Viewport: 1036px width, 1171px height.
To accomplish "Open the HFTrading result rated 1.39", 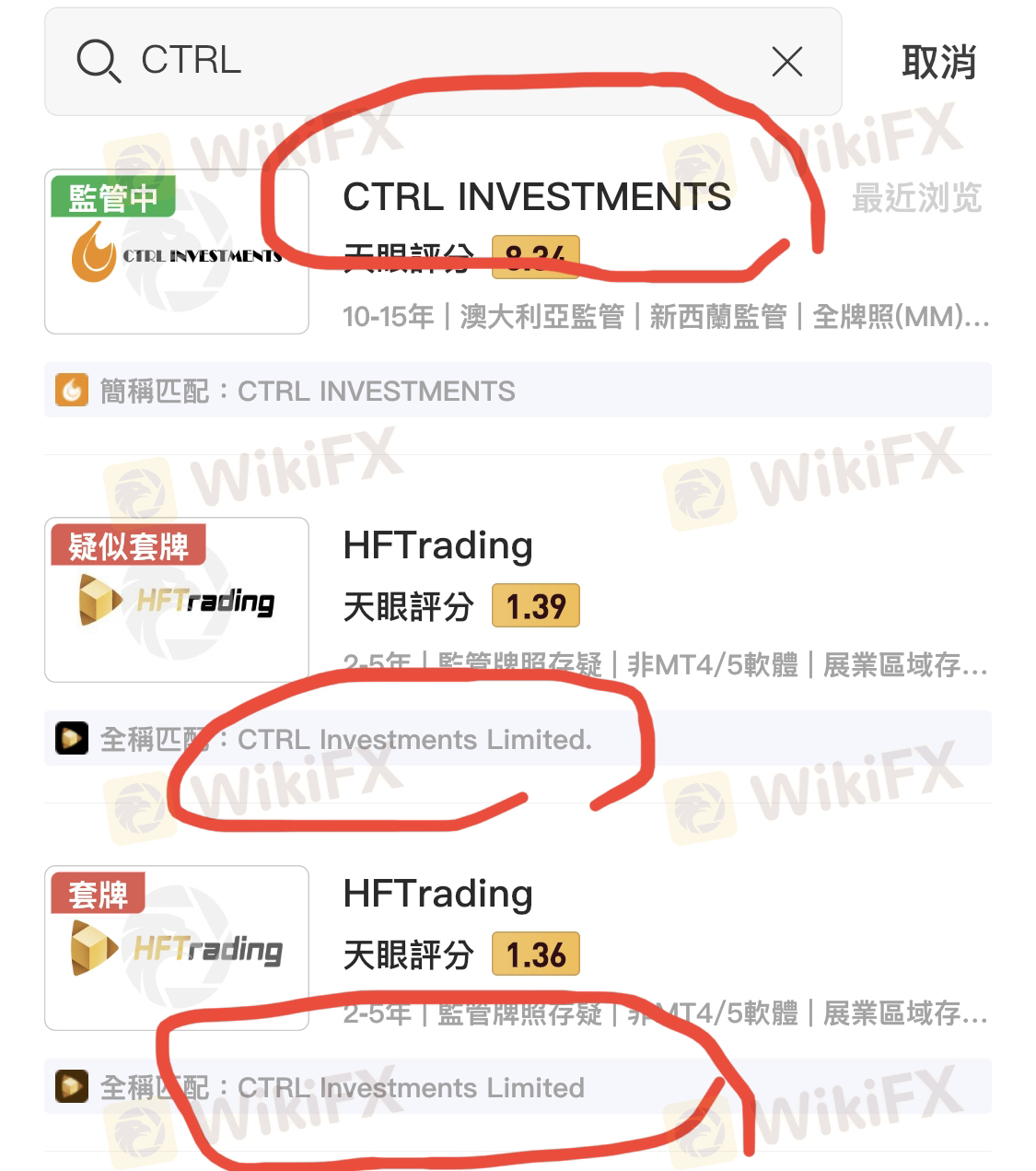I will click(x=438, y=546).
